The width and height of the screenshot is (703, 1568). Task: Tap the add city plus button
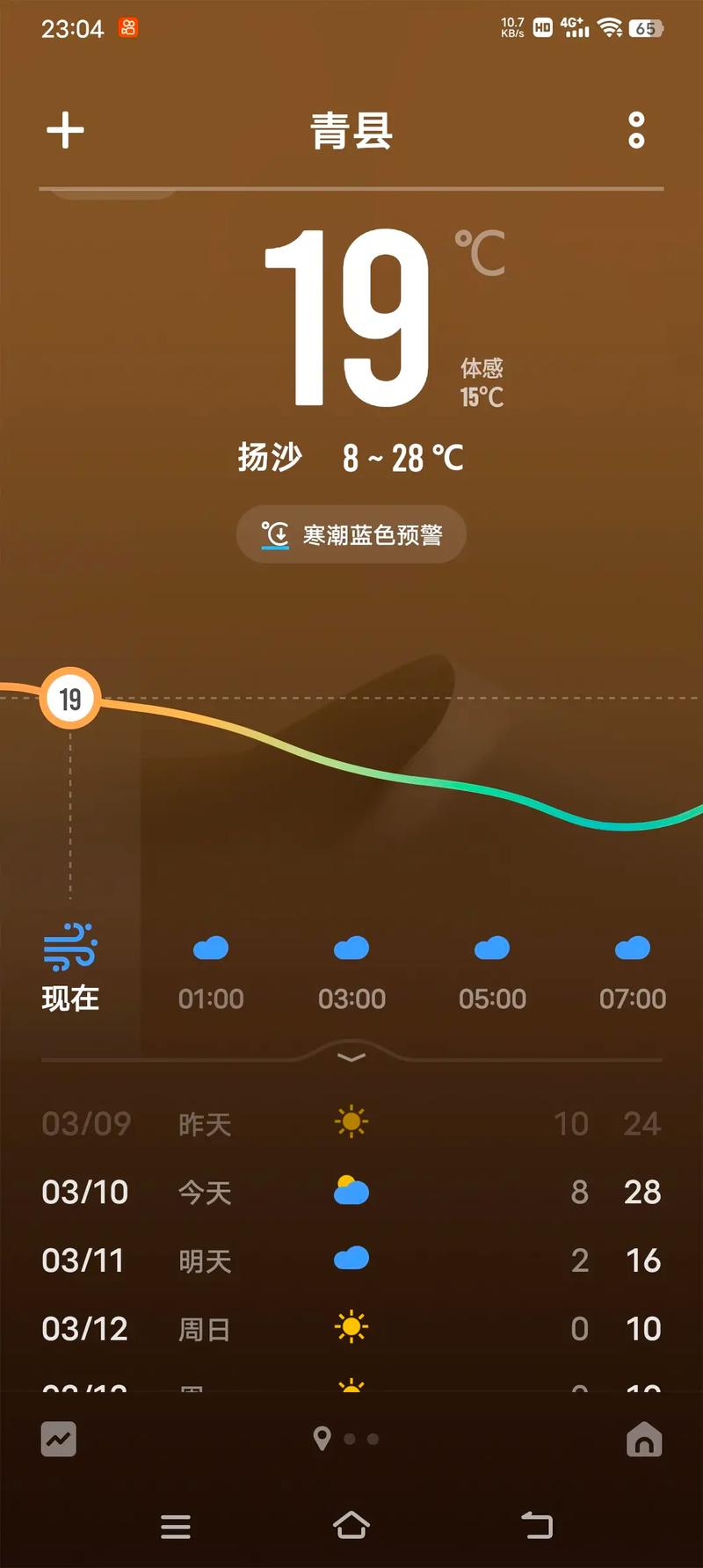64,130
